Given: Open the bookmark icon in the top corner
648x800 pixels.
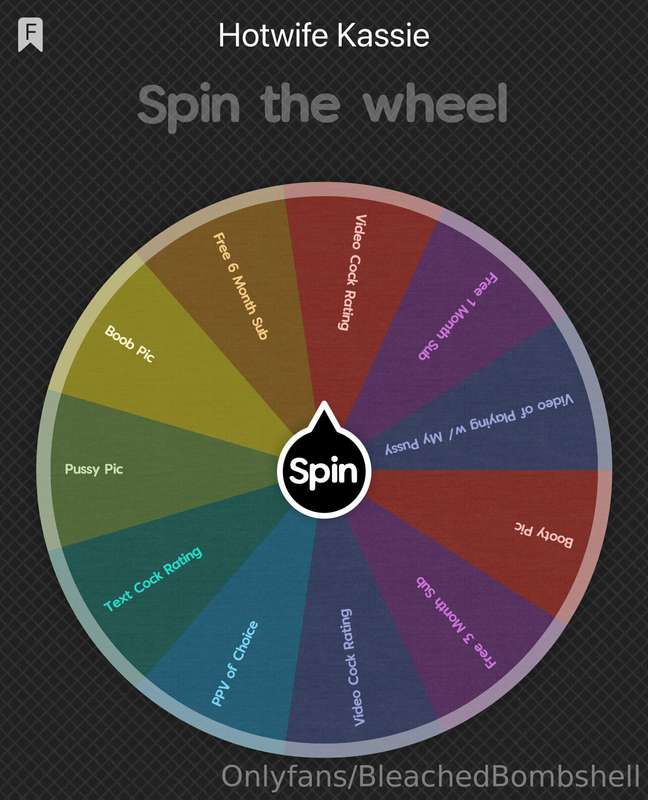Looking at the screenshot, I should 30,35.
